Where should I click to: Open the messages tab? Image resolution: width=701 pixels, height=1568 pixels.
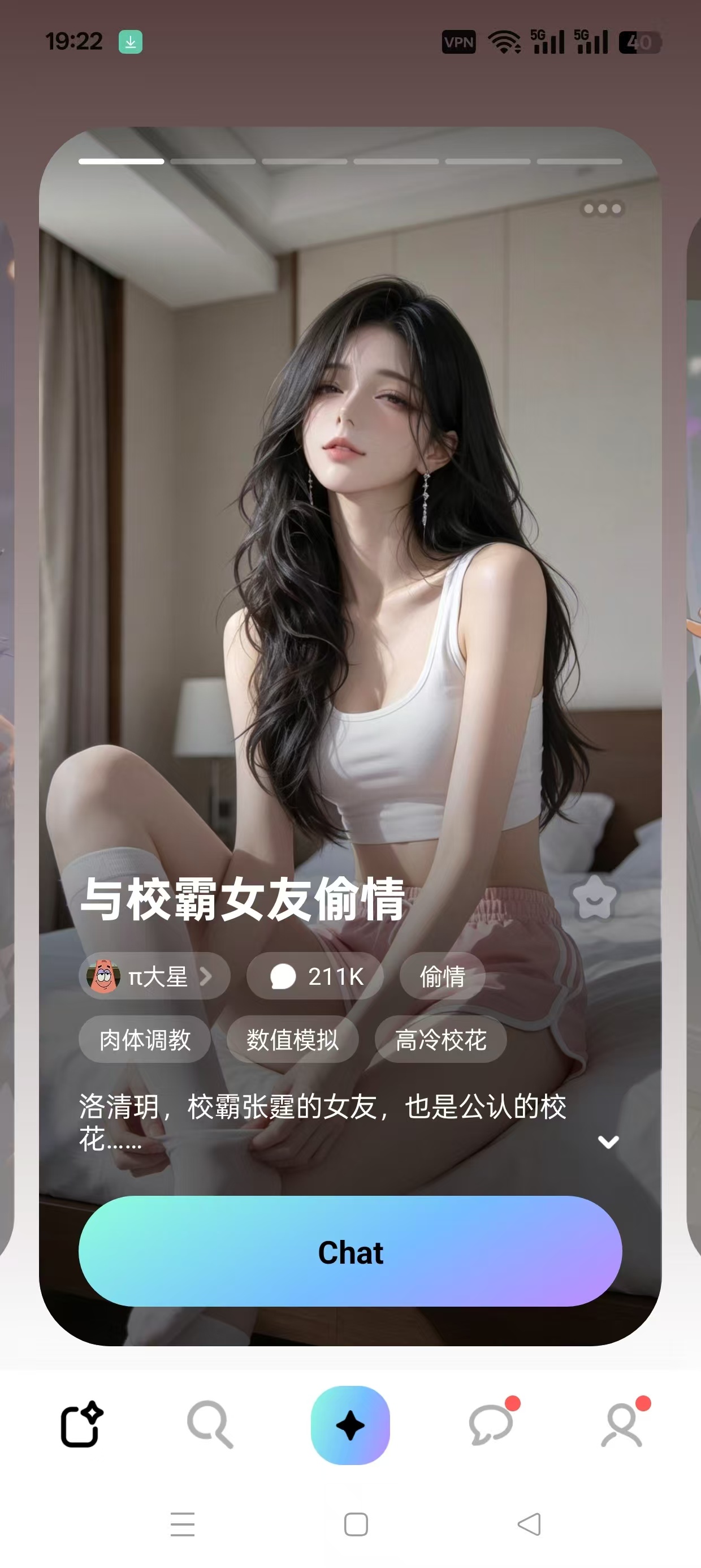pyautogui.click(x=492, y=1425)
